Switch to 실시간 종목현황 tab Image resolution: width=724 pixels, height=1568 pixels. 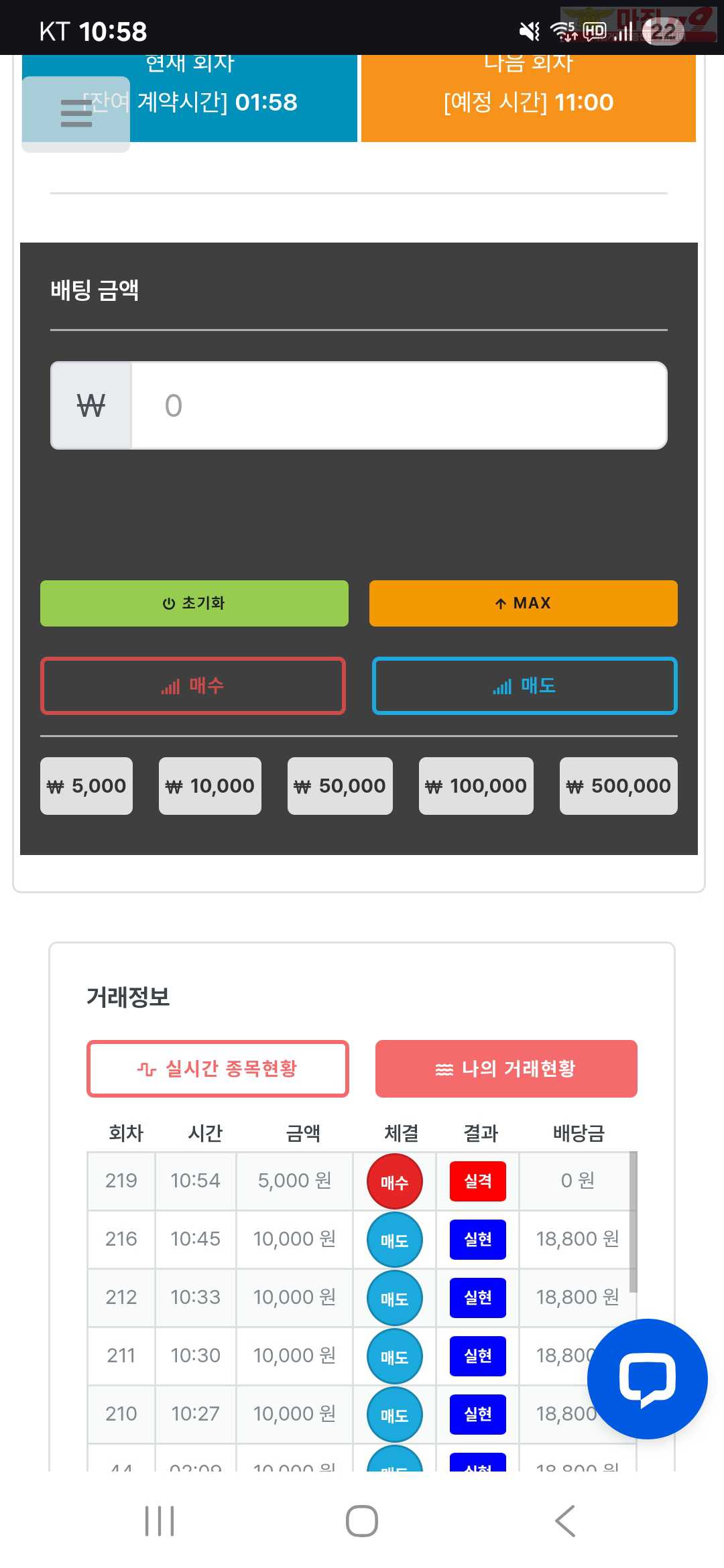click(x=218, y=1069)
